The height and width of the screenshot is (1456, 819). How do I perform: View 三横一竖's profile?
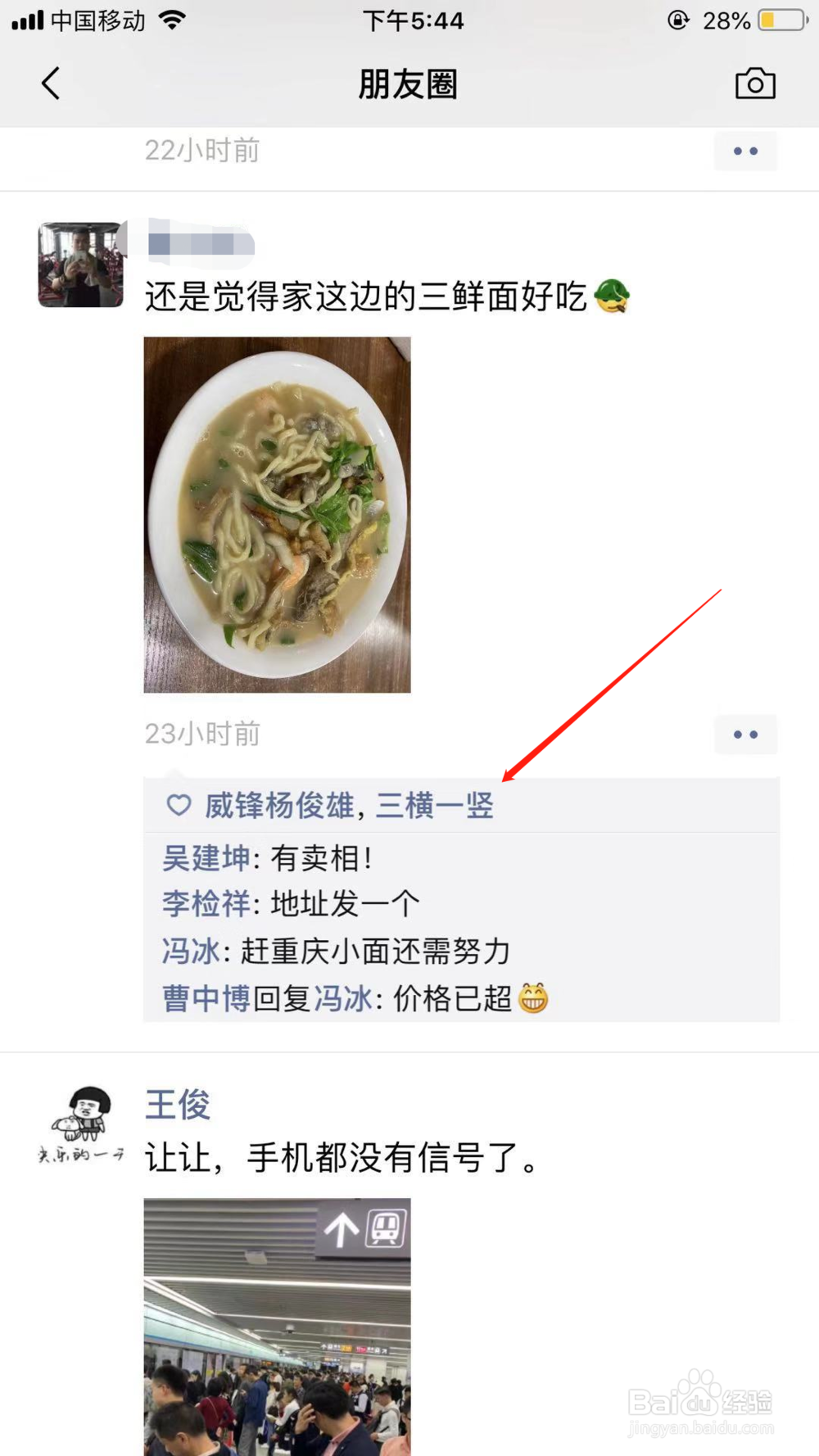pos(435,805)
